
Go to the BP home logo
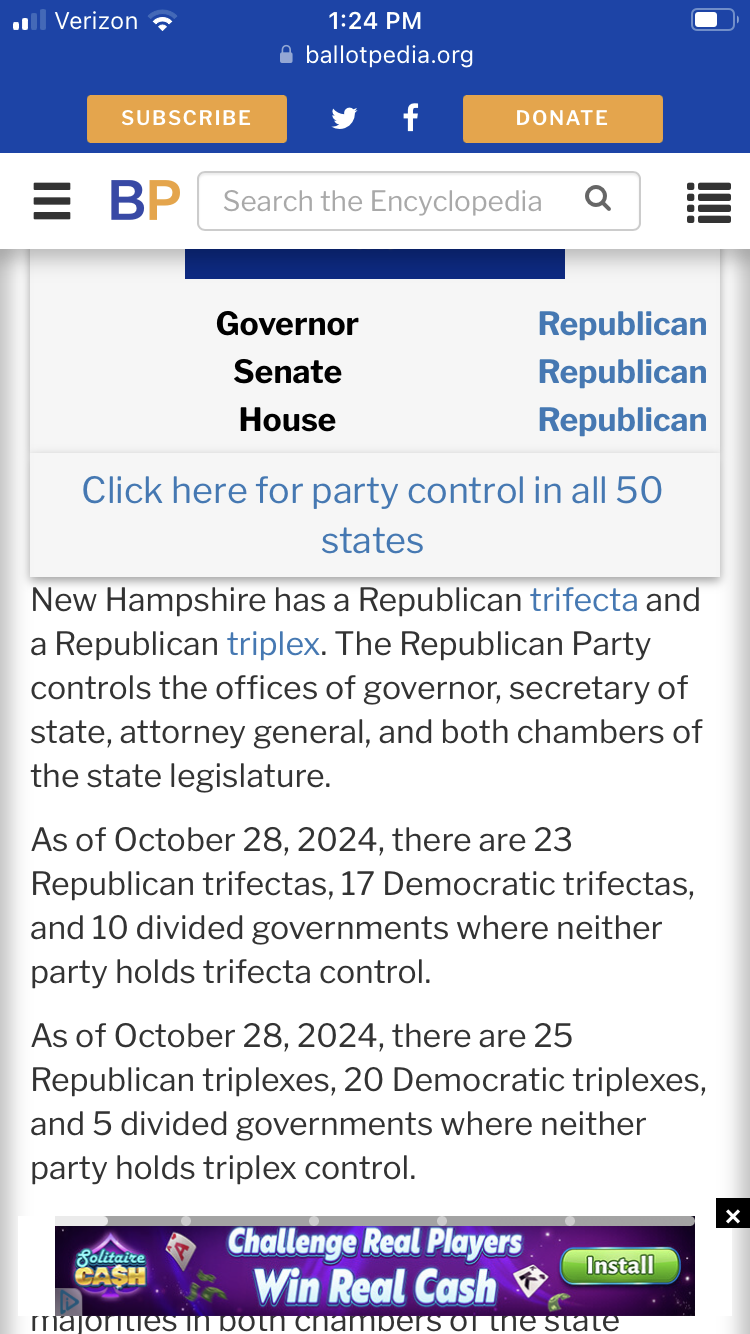point(145,201)
